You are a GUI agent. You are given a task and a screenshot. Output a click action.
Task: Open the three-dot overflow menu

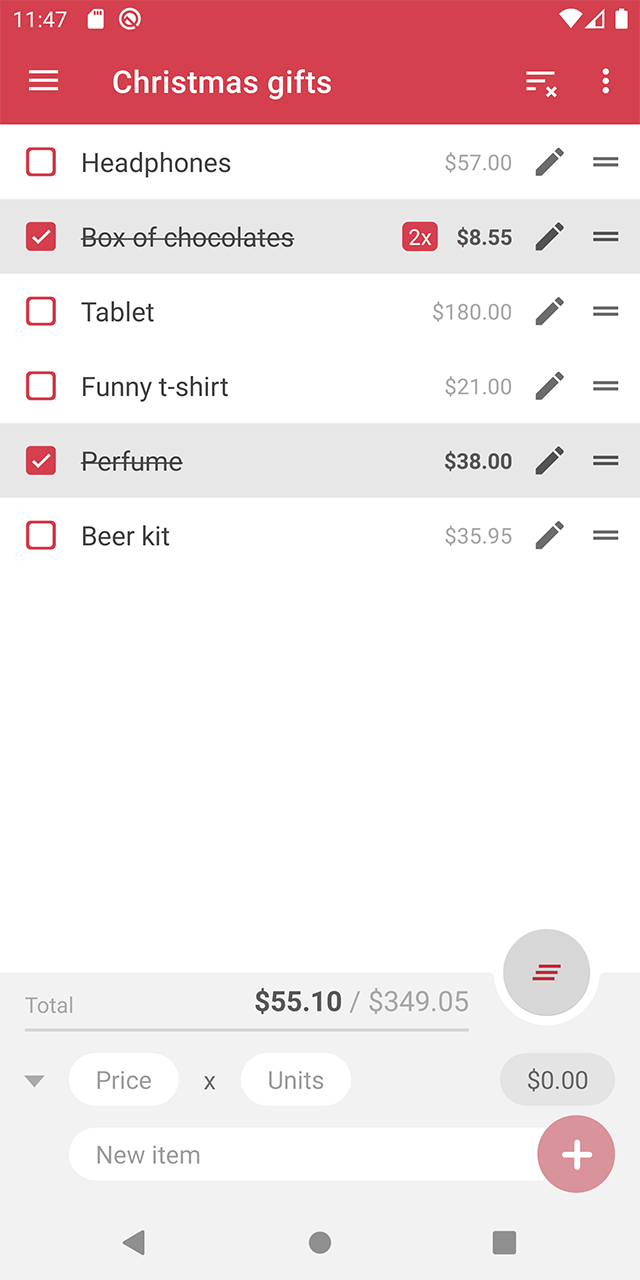[x=605, y=82]
